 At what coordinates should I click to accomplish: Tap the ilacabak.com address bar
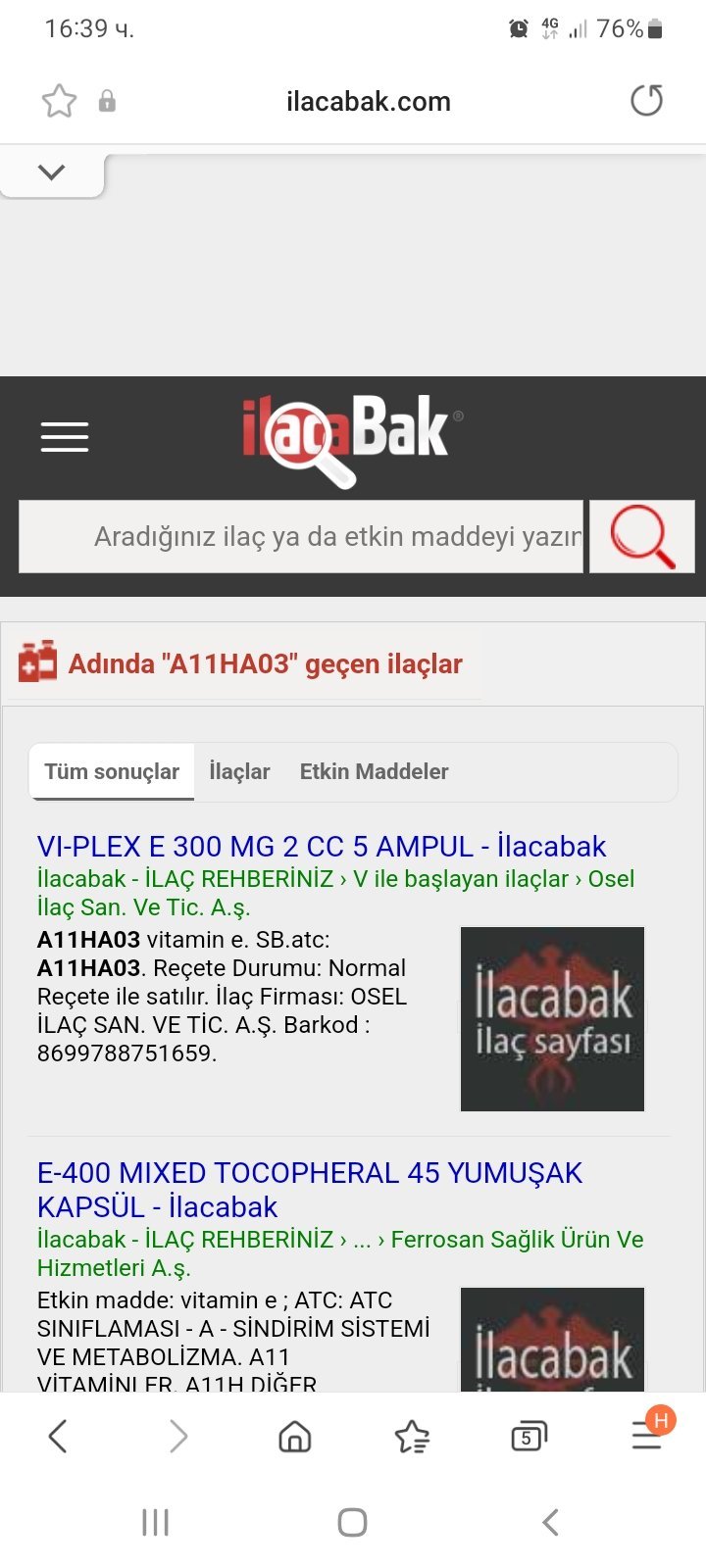pos(369,101)
